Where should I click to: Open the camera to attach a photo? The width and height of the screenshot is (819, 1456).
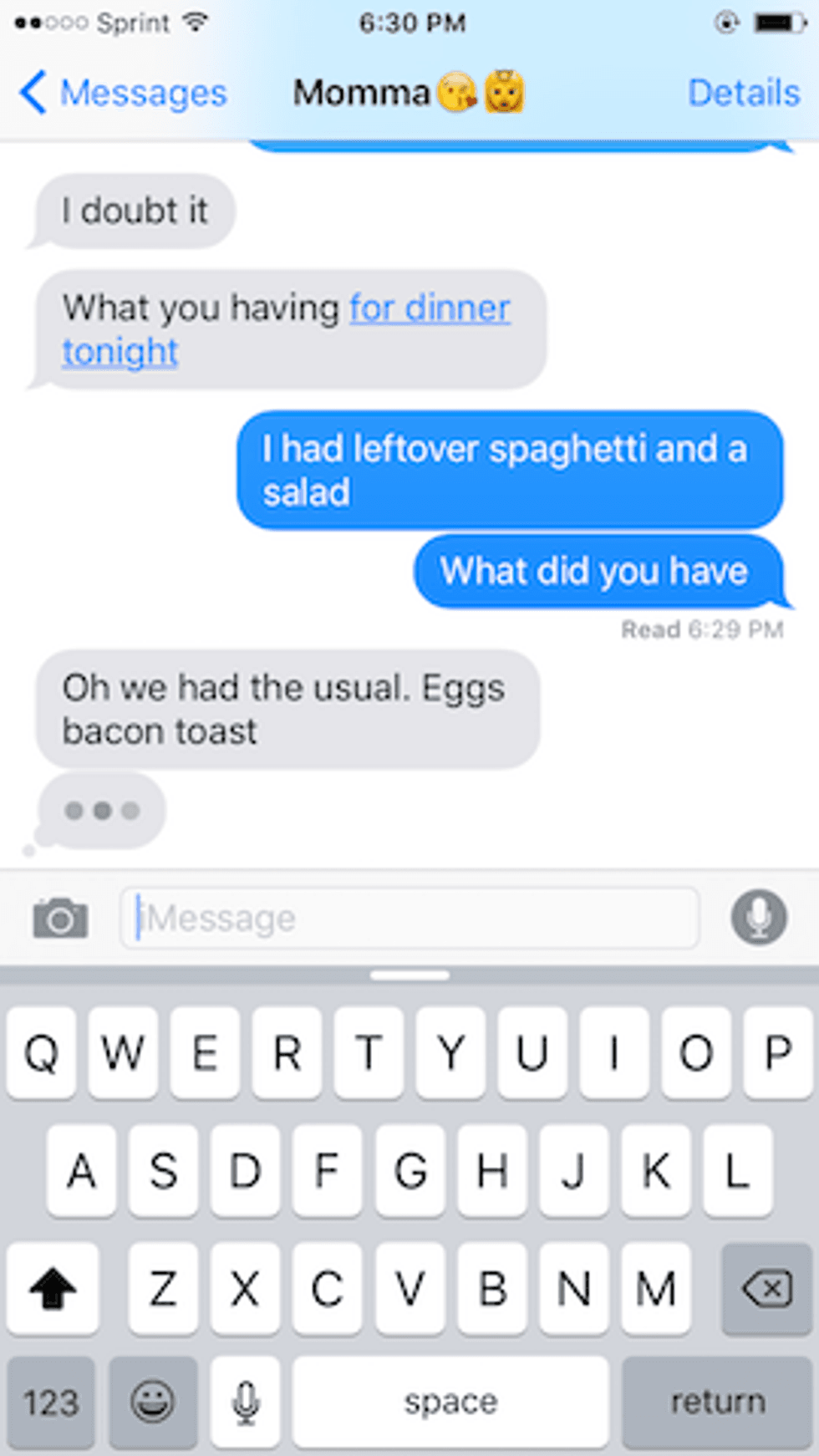[60, 919]
